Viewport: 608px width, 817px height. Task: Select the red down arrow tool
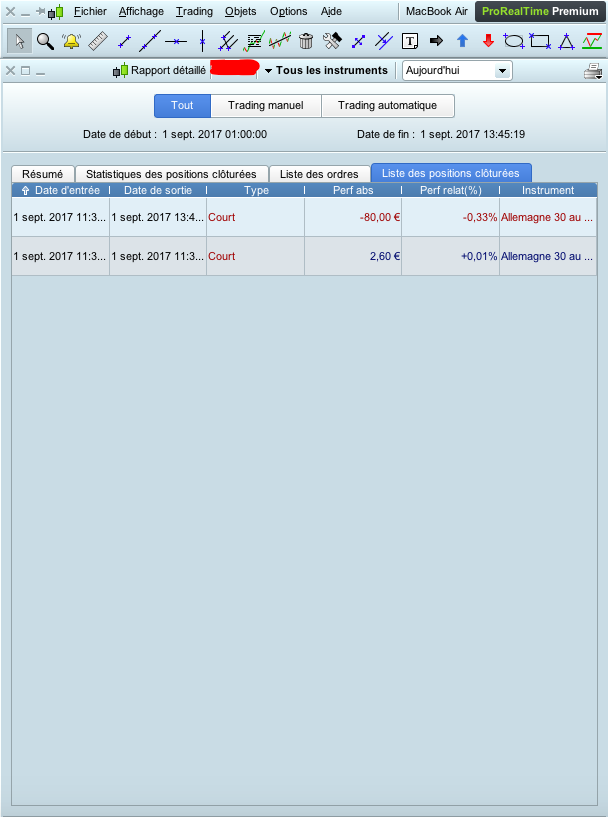tap(488, 41)
